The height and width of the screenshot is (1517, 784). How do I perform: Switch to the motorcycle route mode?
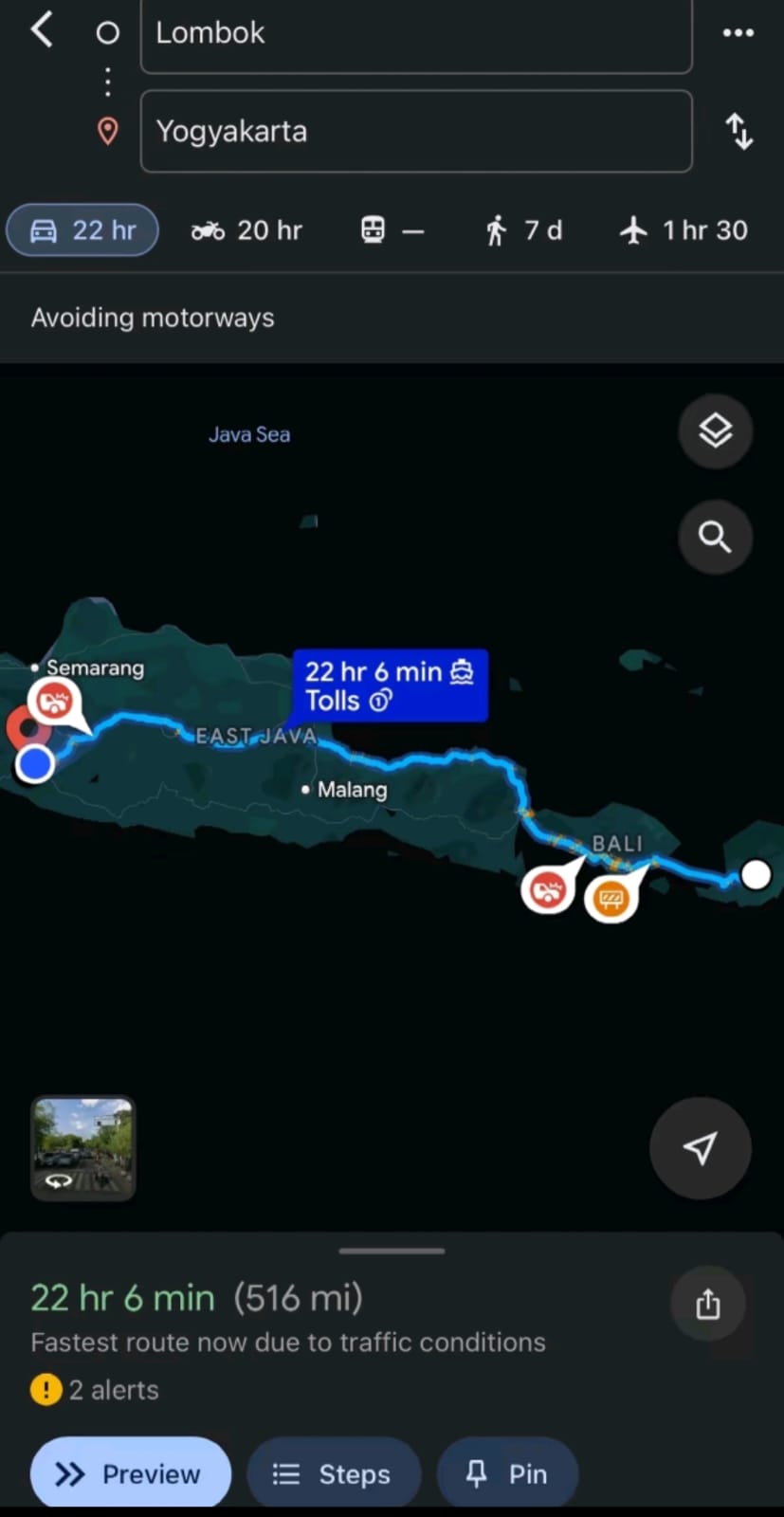pos(246,229)
